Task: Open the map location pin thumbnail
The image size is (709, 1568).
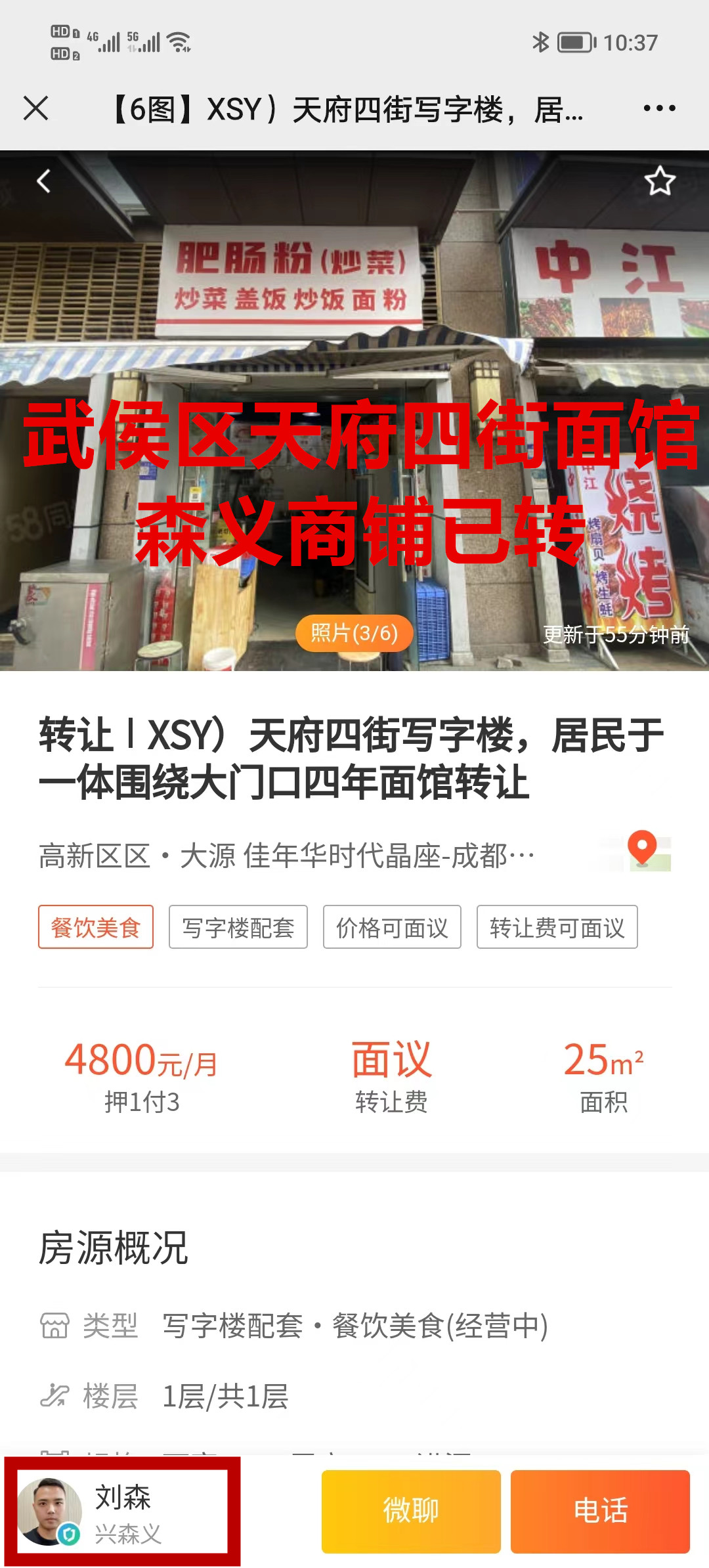Action: (x=641, y=852)
